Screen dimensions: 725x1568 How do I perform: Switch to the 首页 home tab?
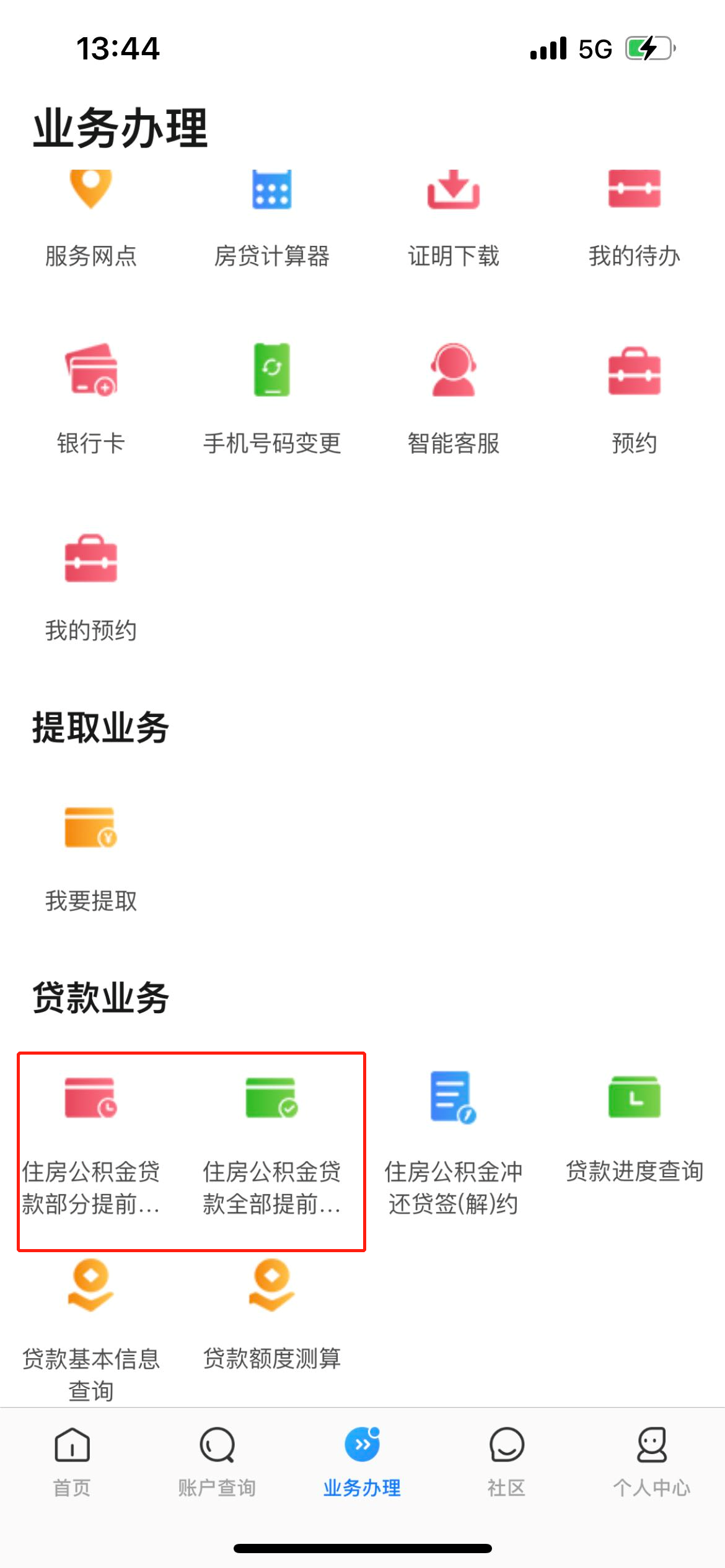[x=72, y=1460]
